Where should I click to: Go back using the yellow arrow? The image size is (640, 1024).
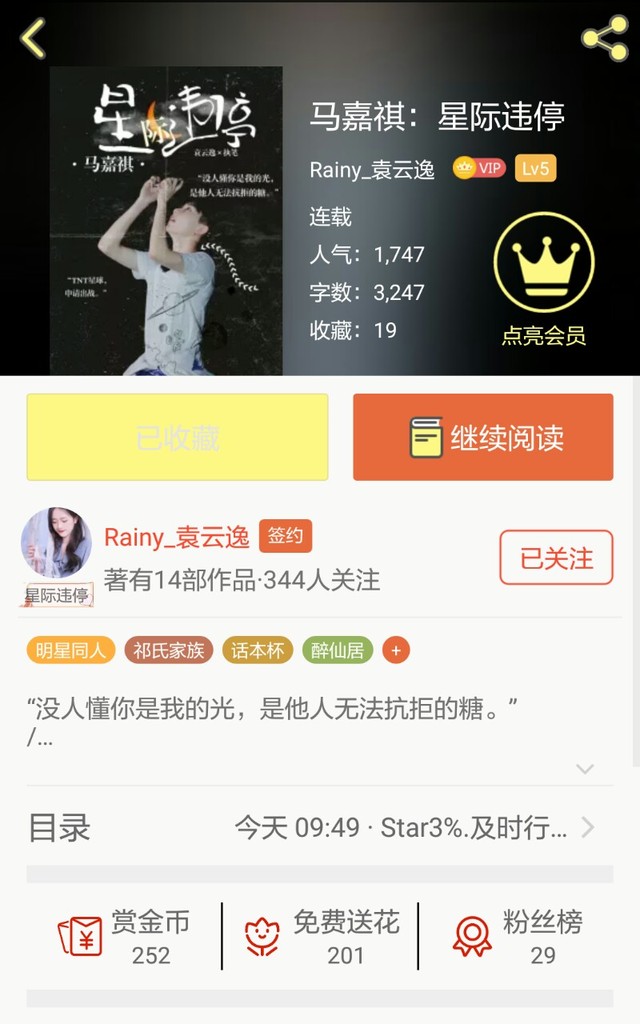[x=34, y=39]
